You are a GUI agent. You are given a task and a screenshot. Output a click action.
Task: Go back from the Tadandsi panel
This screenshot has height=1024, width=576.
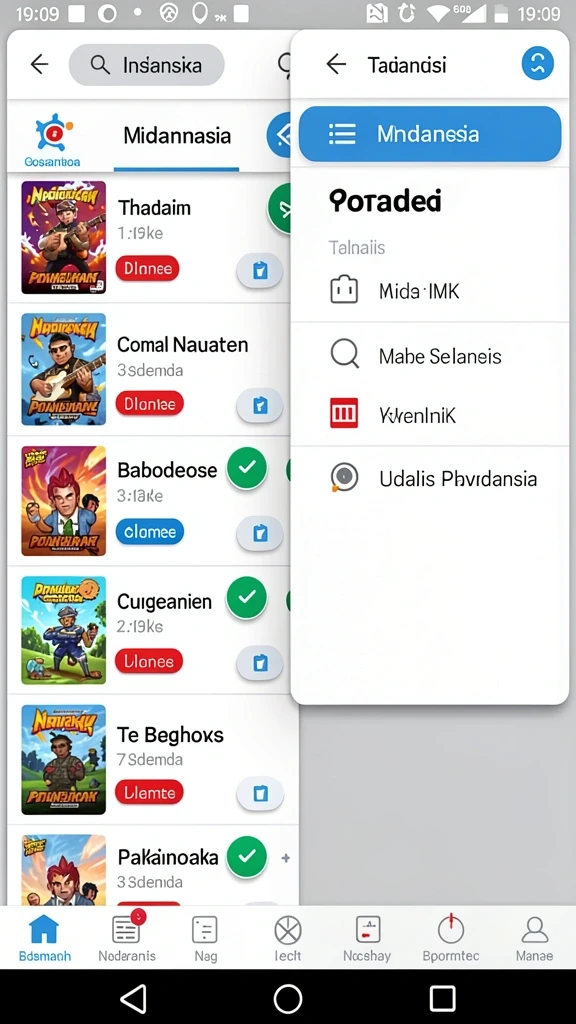click(336, 64)
